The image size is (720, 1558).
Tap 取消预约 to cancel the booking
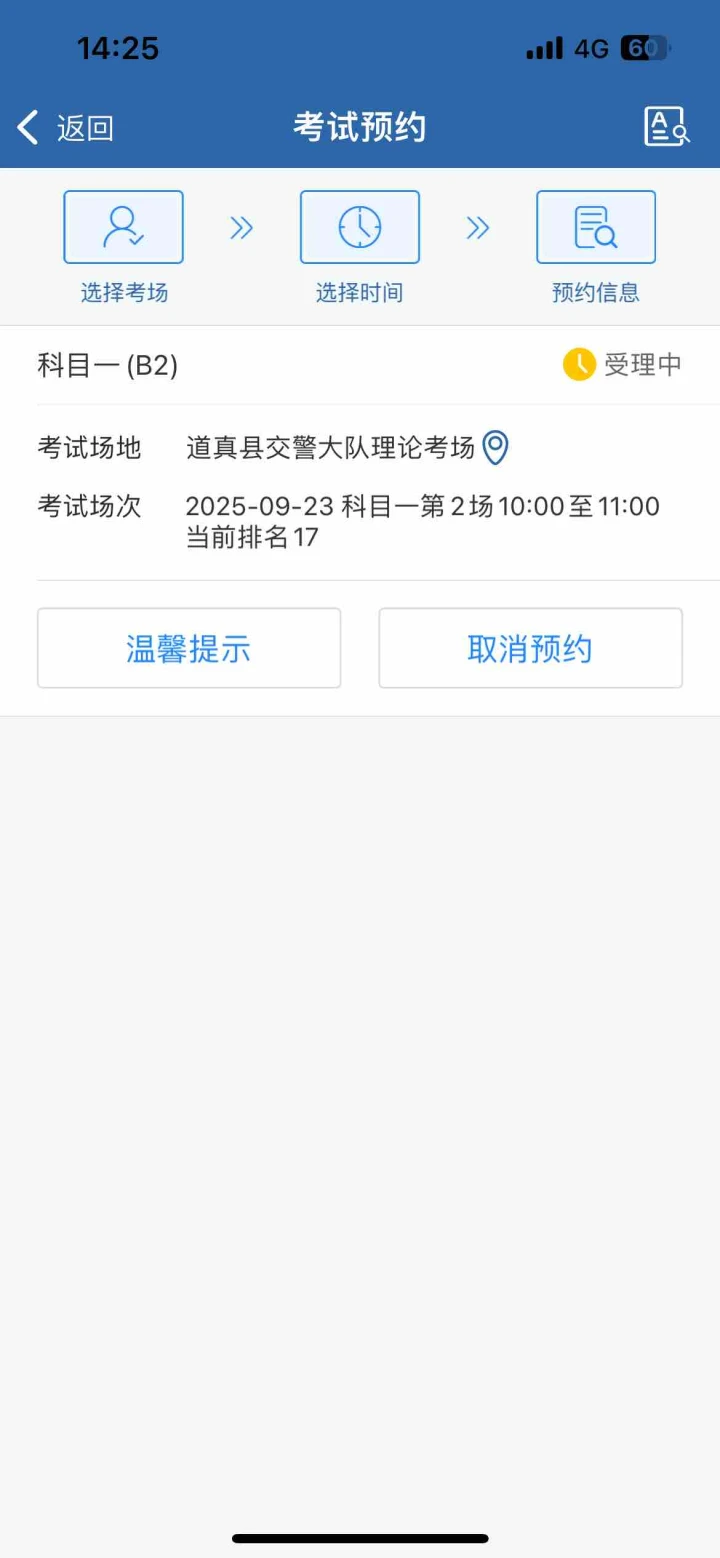[530, 649]
